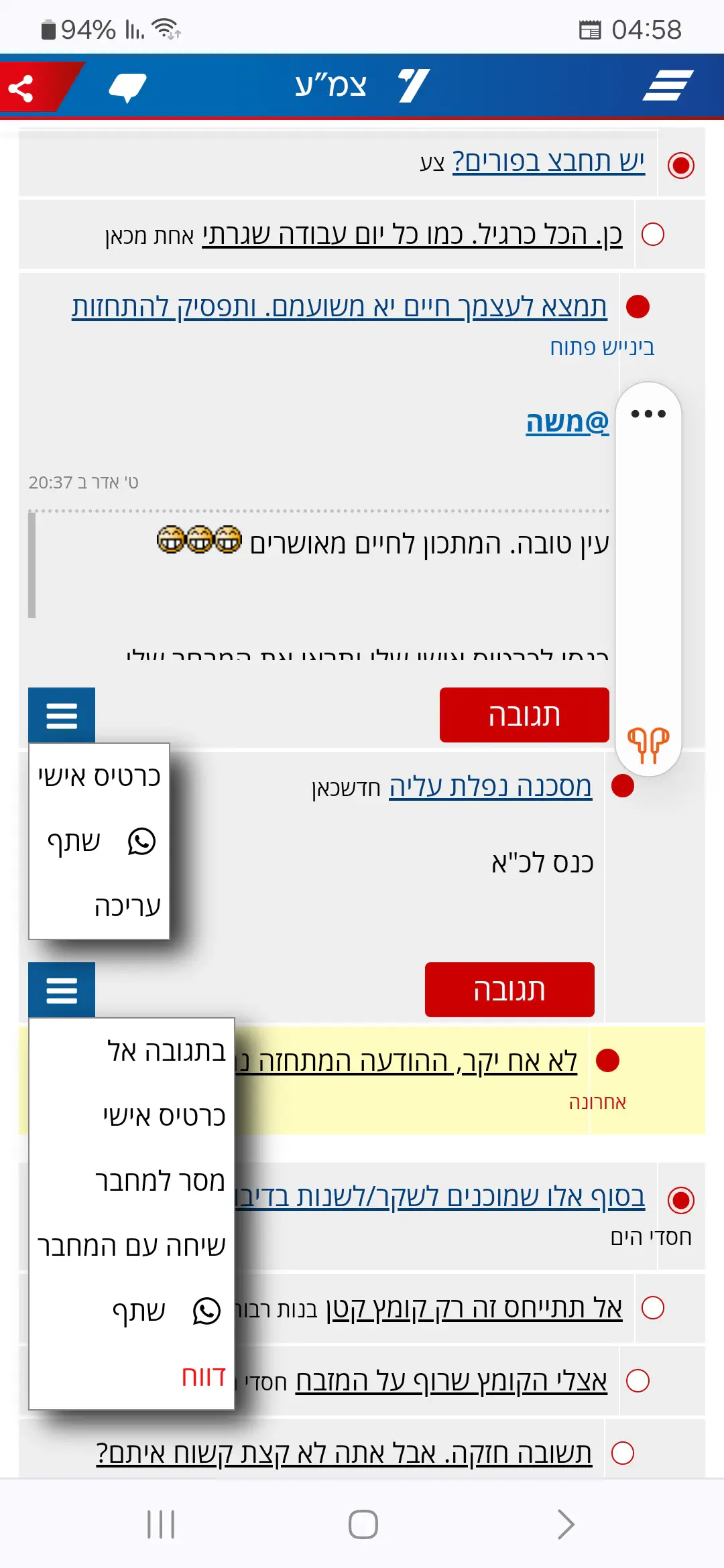Share this page via the red share icon

point(21,88)
